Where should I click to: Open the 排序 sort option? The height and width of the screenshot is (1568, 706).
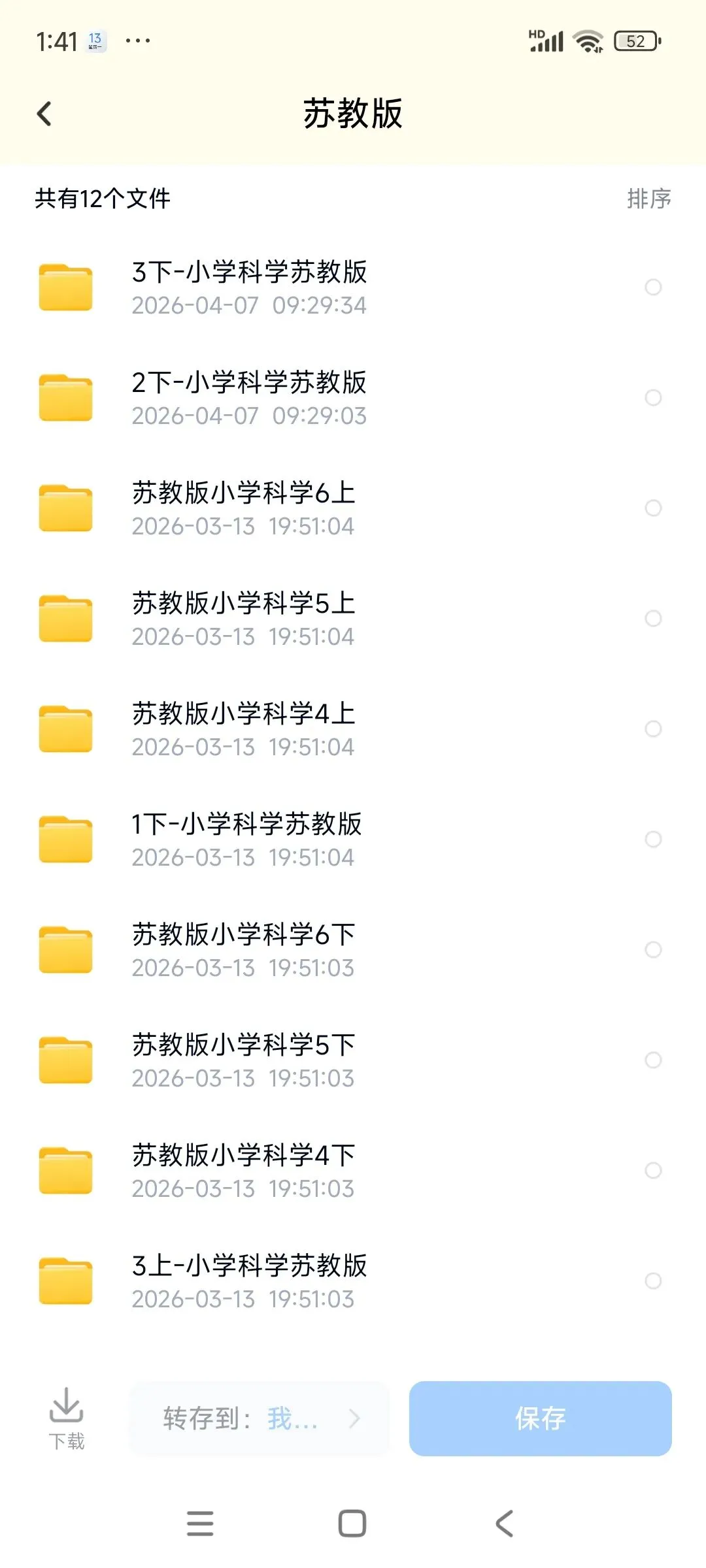[x=648, y=199]
